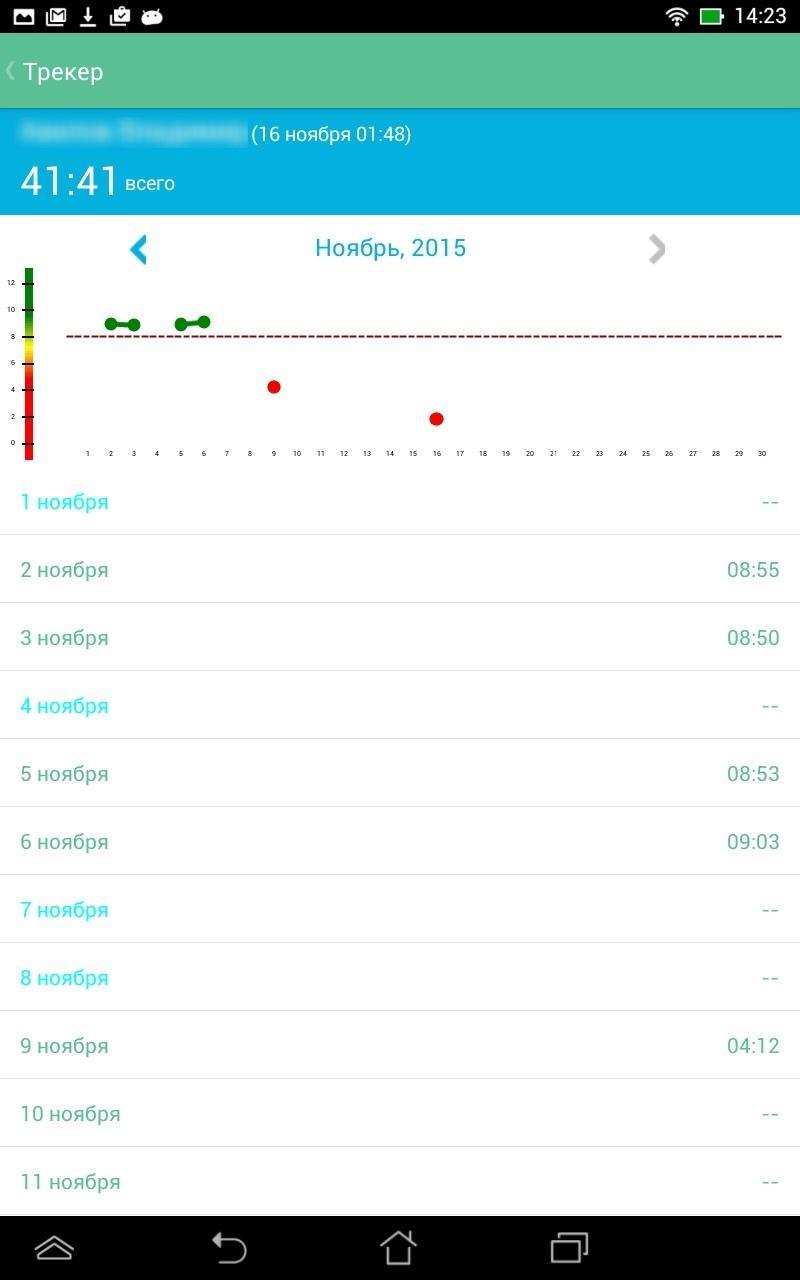Open the 6 ноября row showing 09:03

pos(400,842)
